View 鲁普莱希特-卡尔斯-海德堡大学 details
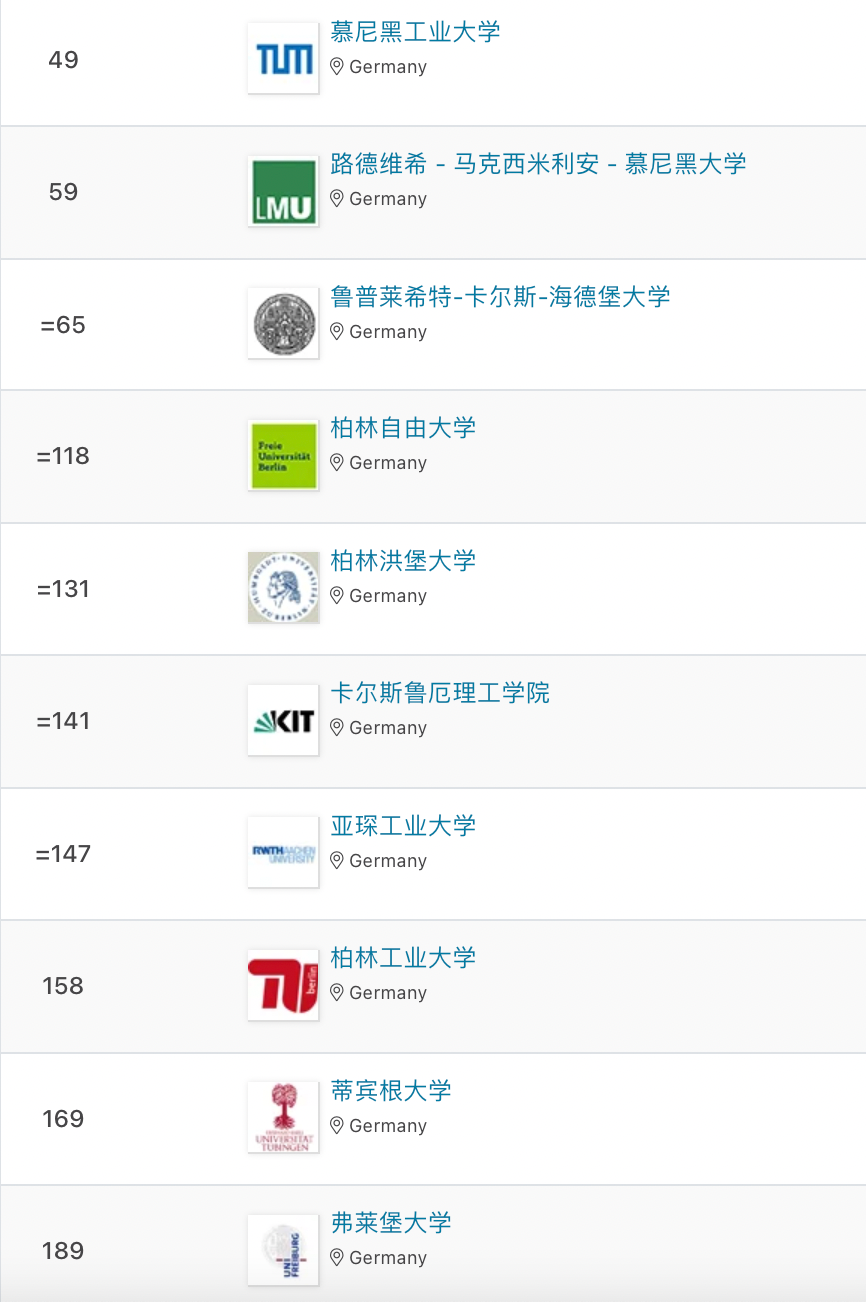Screen dimensions: 866x1302 coord(500,297)
